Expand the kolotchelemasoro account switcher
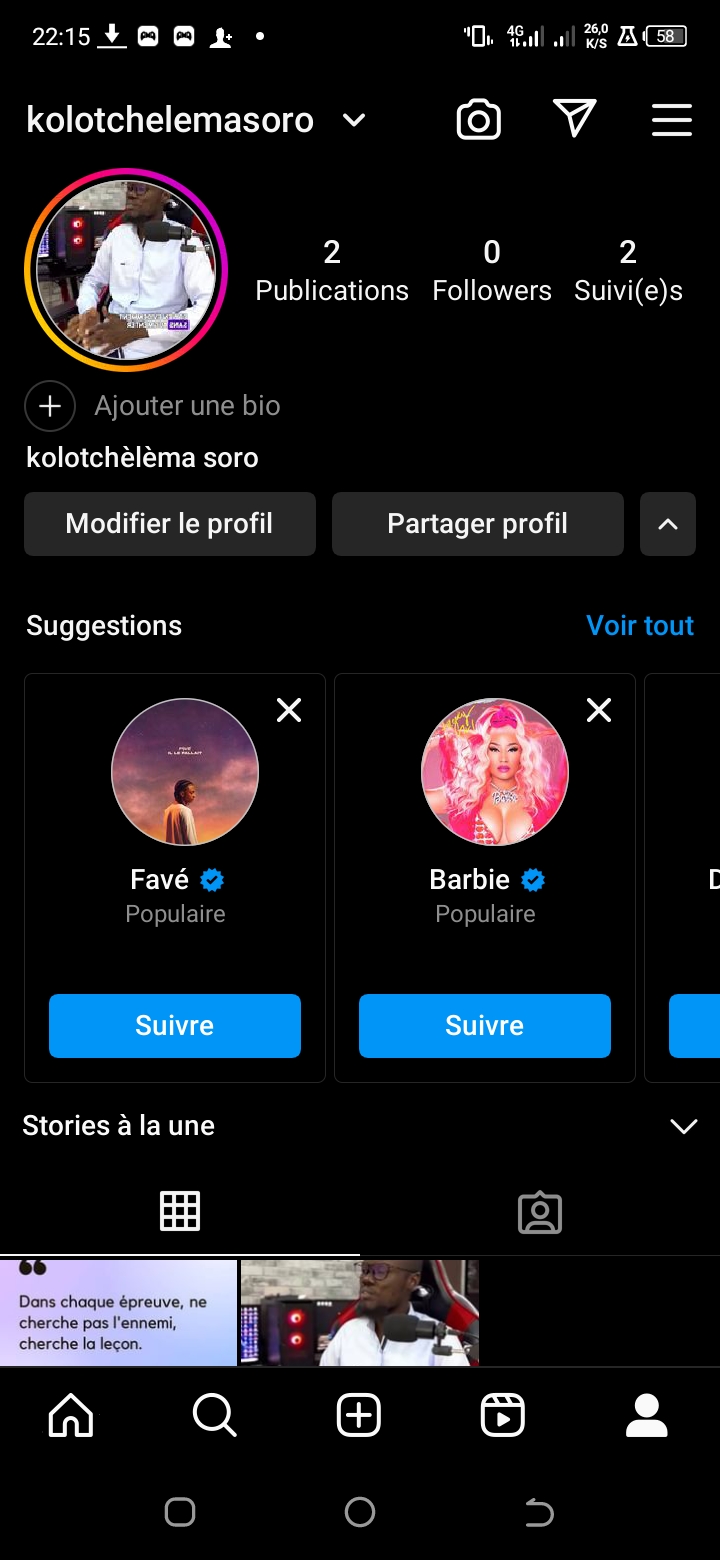 coord(354,121)
